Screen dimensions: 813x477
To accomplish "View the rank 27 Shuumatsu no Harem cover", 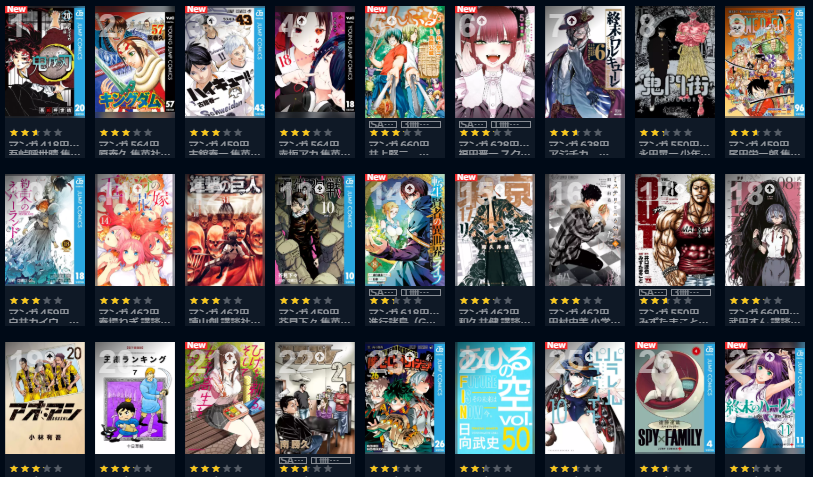I will point(765,398).
